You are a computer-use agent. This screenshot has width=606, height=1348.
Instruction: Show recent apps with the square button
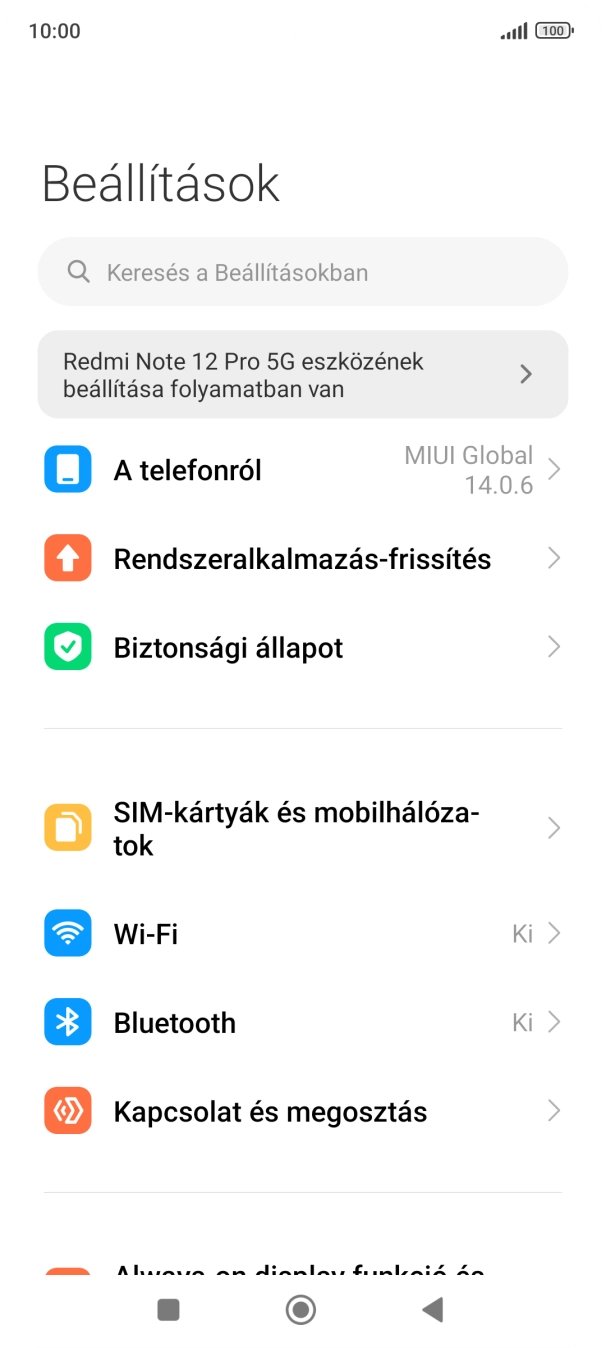click(169, 1310)
